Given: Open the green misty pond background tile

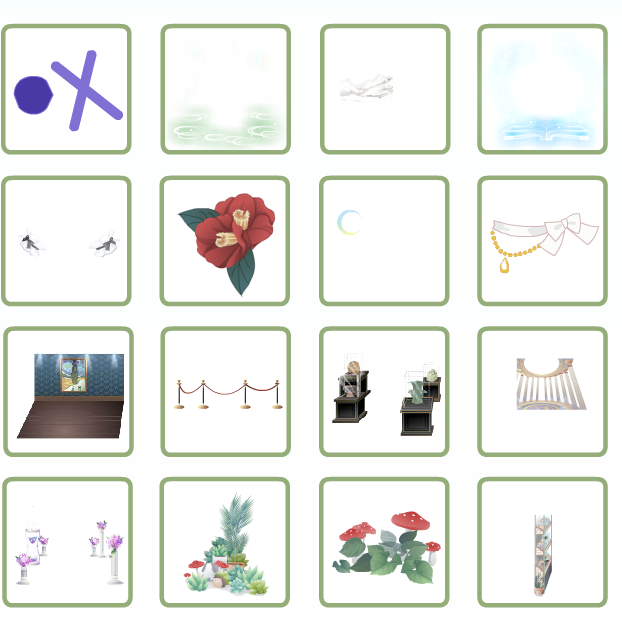Looking at the screenshot, I should [x=225, y=90].
